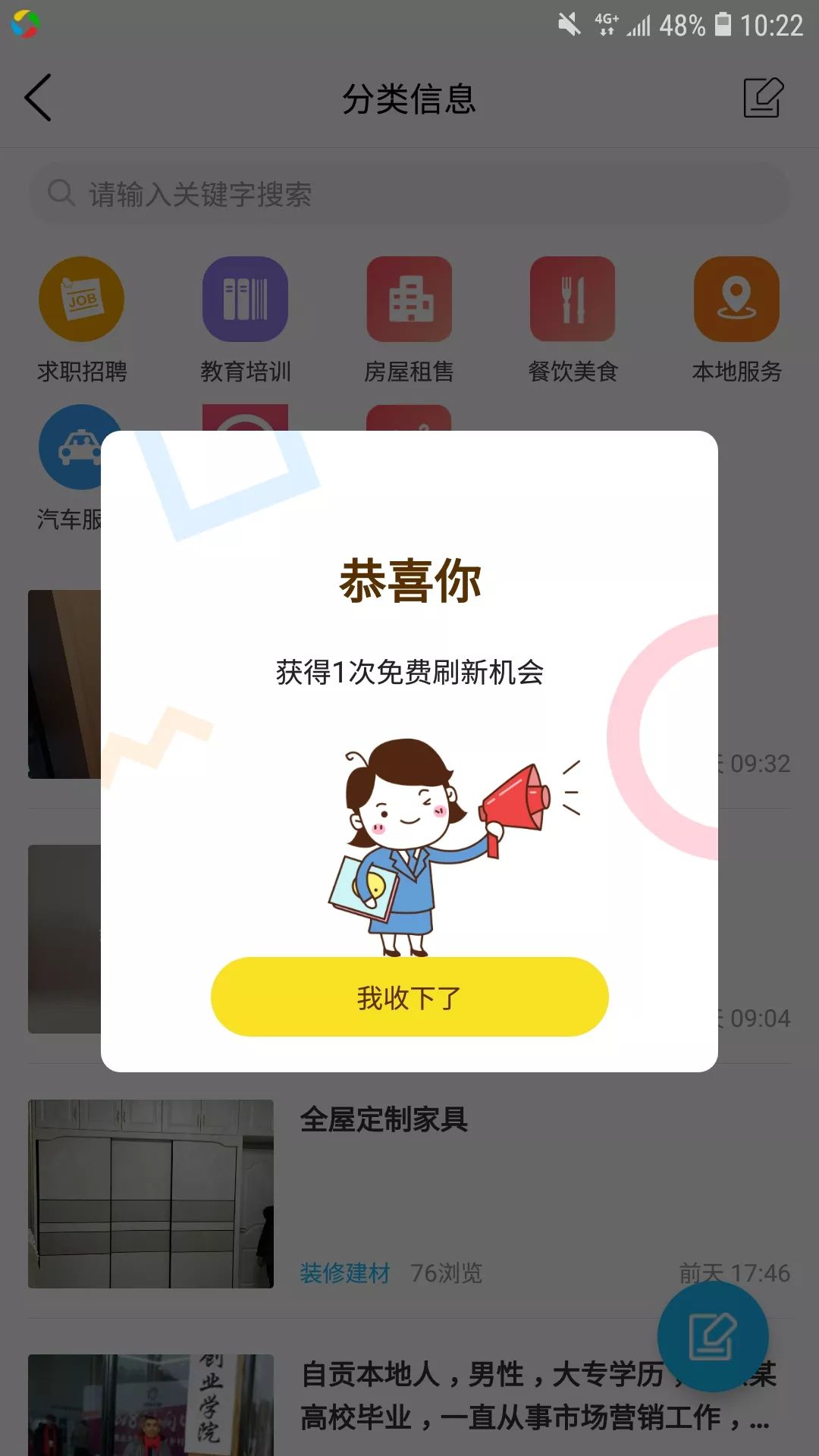The width and height of the screenshot is (819, 1456).
Task: Go back from 分类信息 page
Action: point(38,98)
